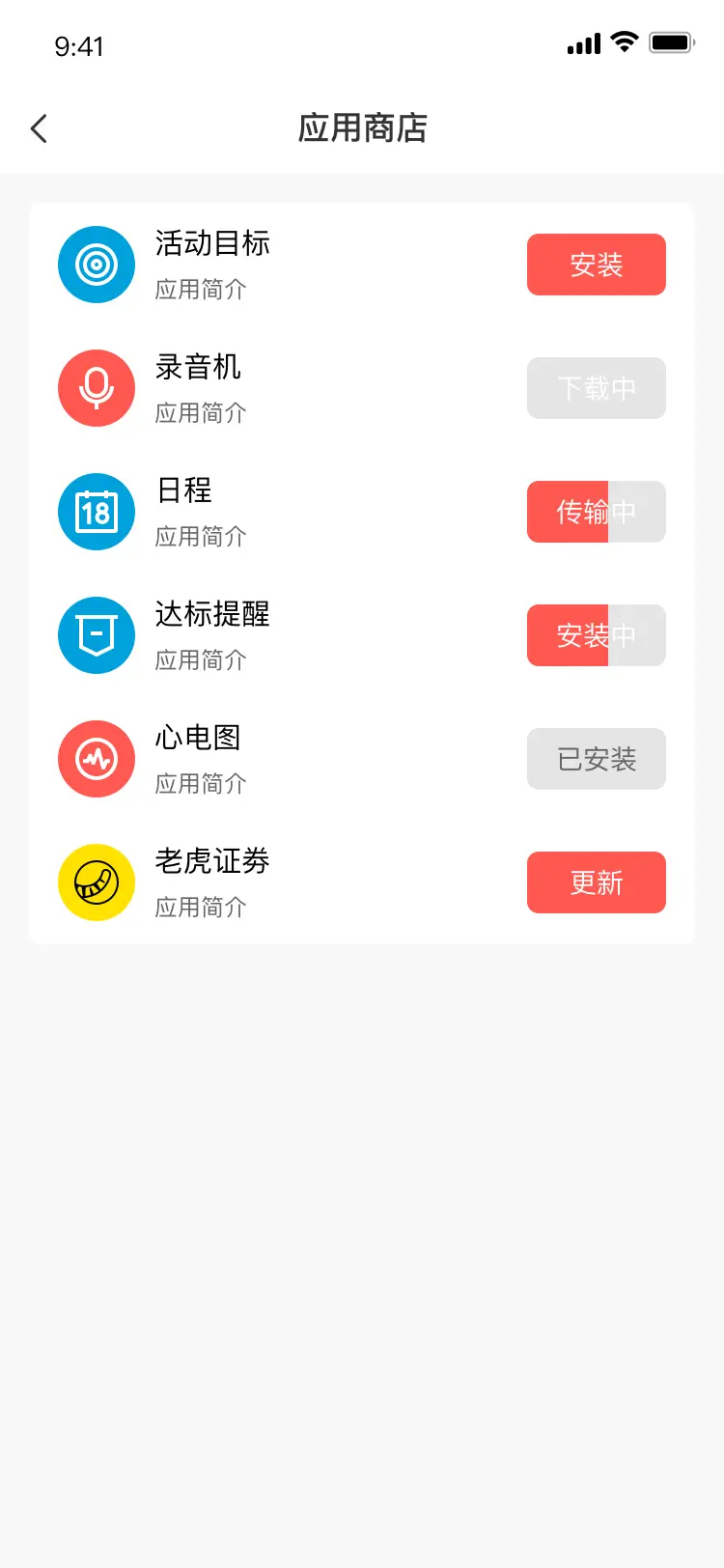
Task: Update 老虎证券 via the 更新 button
Action: pyautogui.click(x=596, y=882)
